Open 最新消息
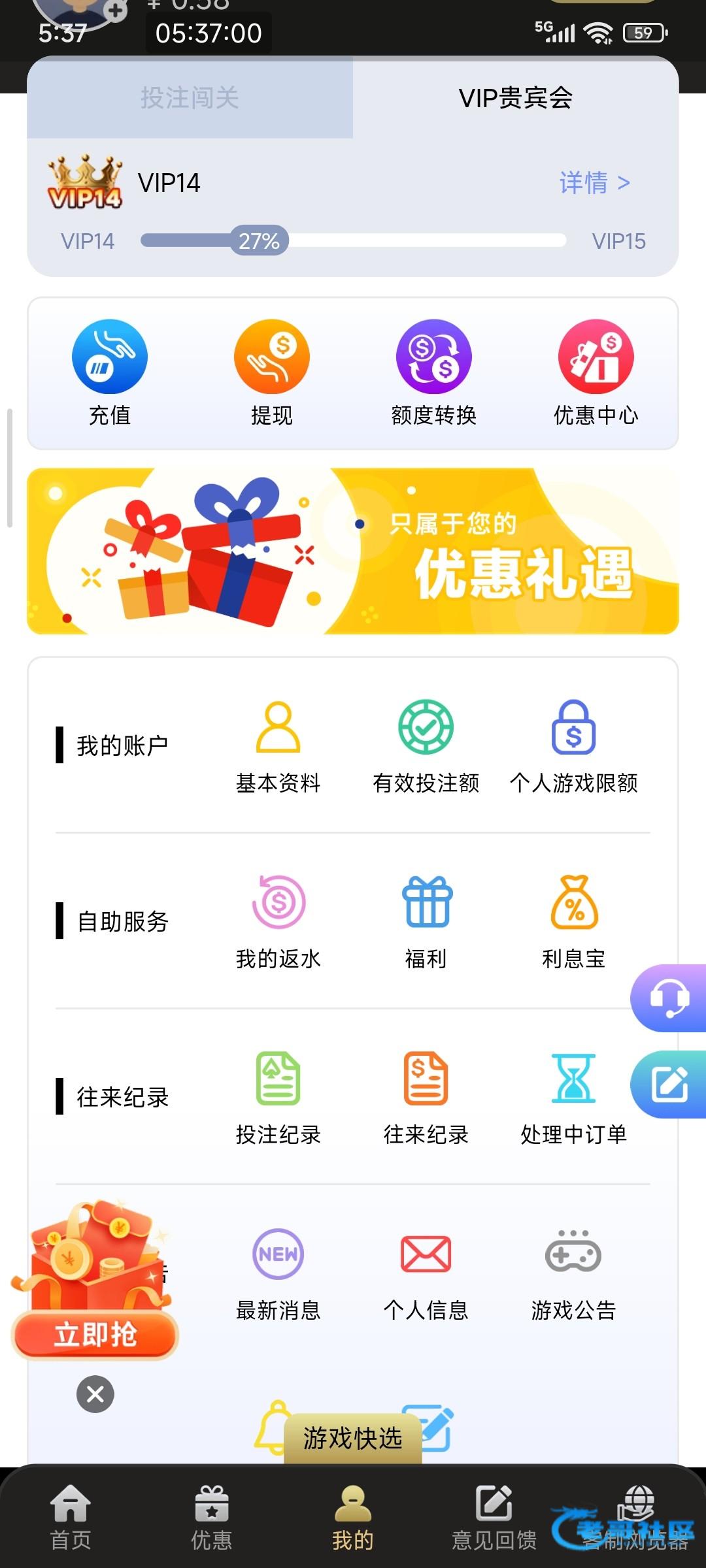Image resolution: width=706 pixels, height=1568 pixels. tap(278, 1274)
